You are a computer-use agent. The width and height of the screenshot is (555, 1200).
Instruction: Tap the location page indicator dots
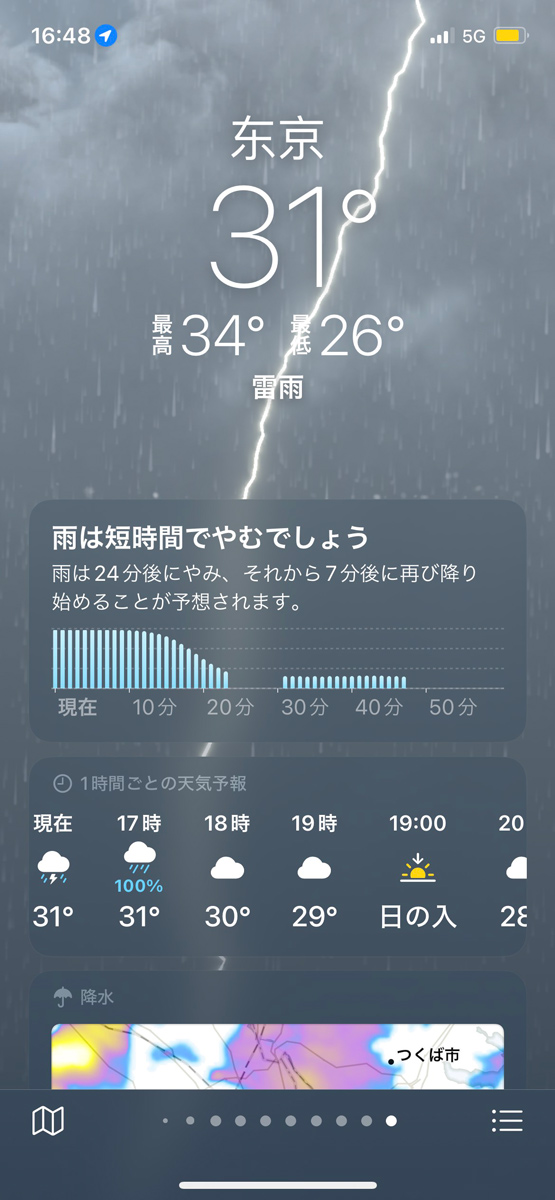(279, 1121)
